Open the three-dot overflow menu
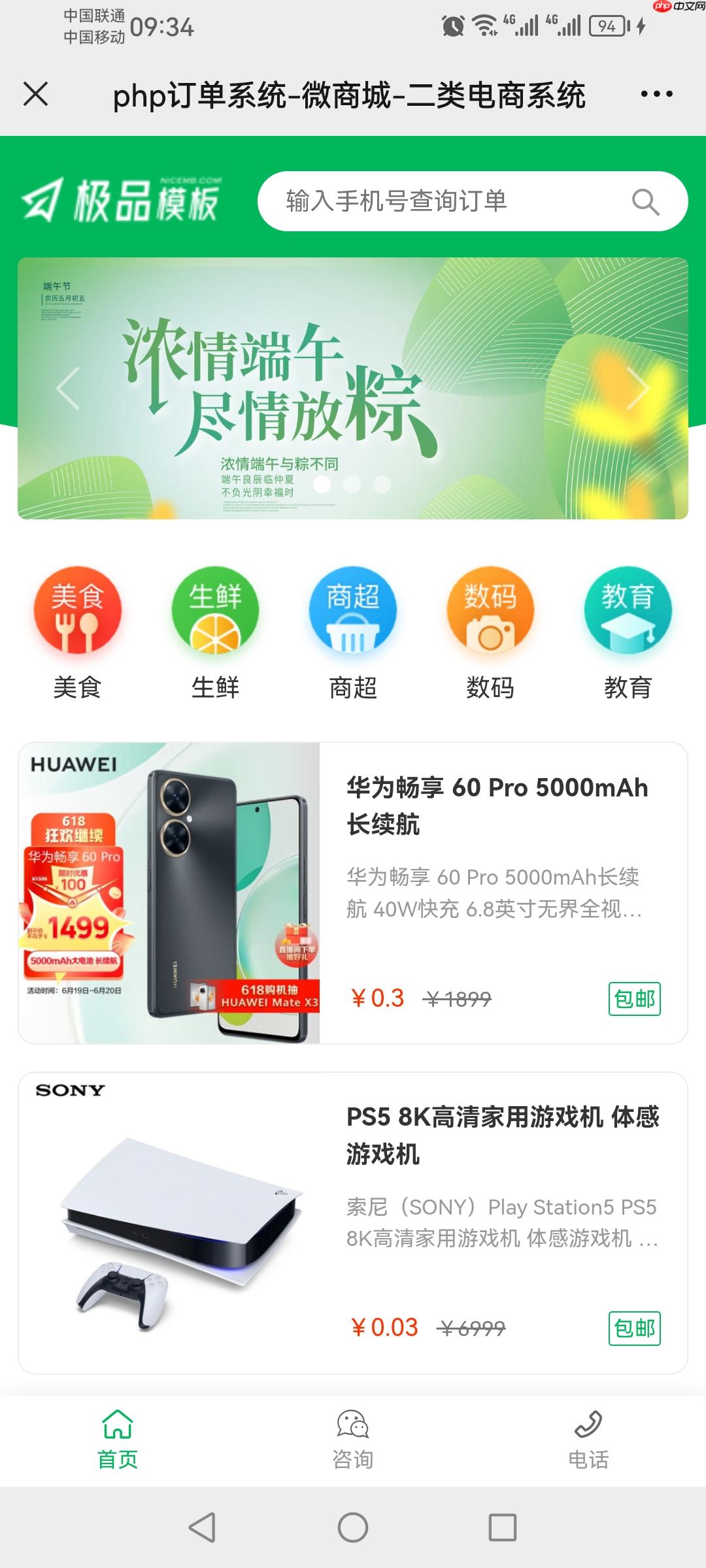 656,95
